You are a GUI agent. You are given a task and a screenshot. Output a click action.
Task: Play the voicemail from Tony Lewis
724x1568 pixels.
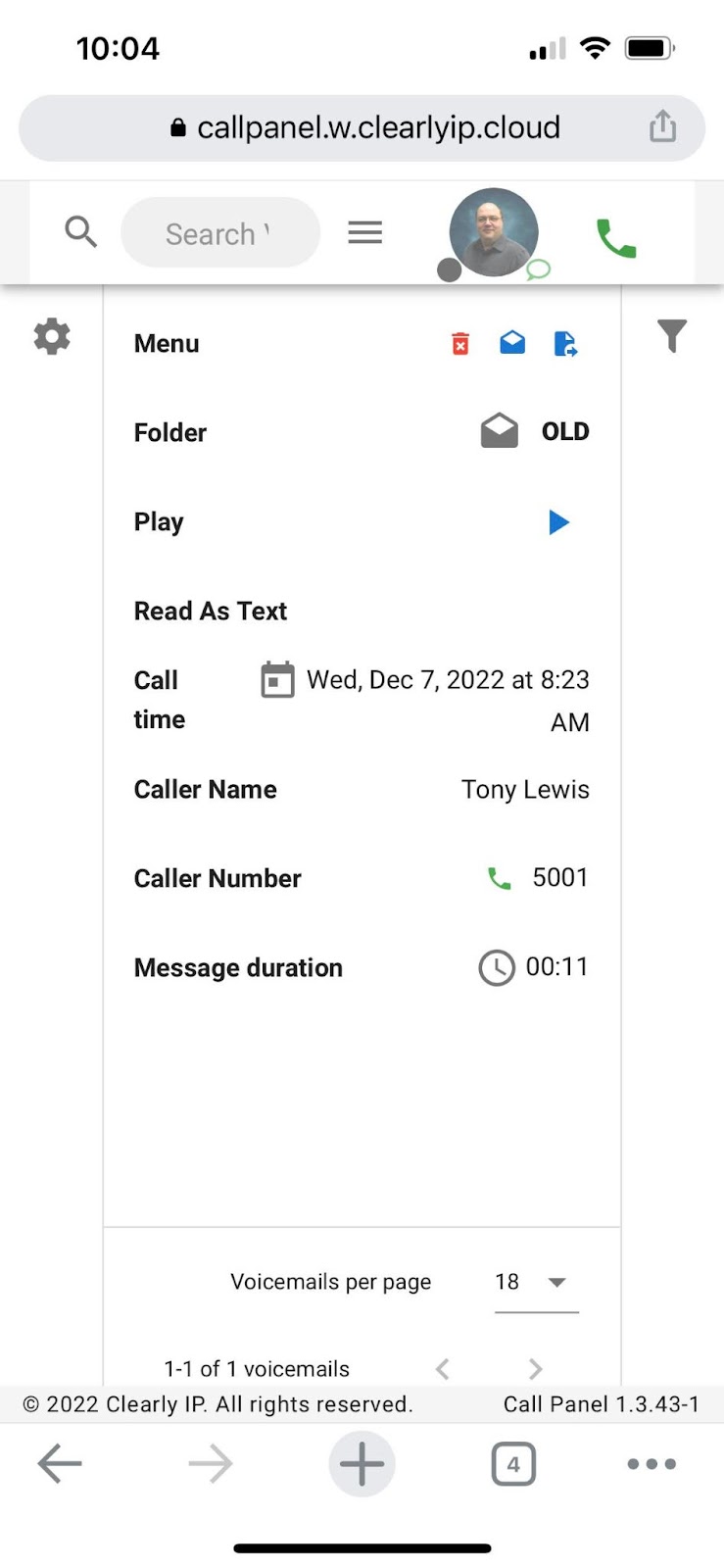[558, 521]
